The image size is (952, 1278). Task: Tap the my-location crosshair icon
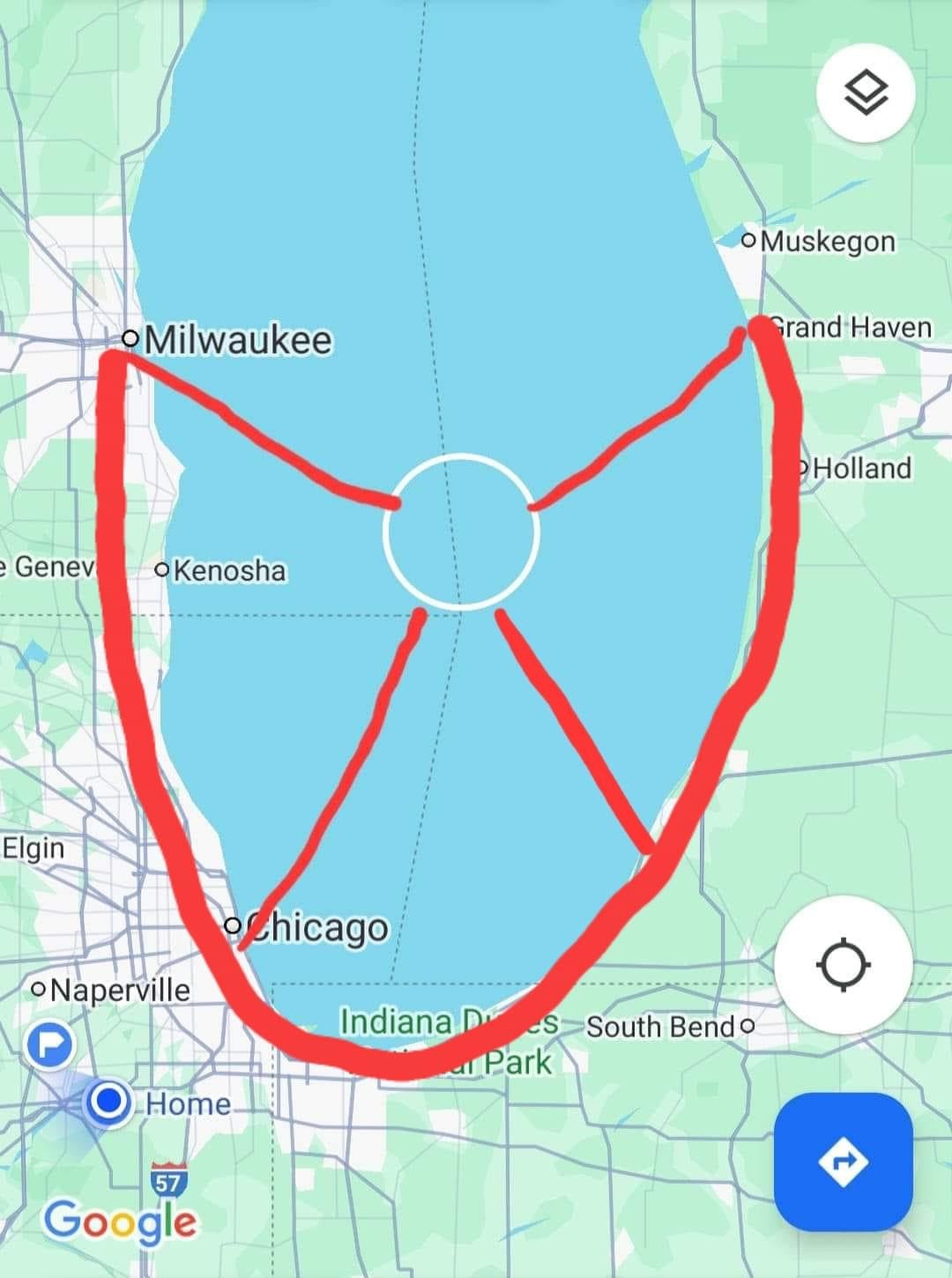(x=844, y=964)
